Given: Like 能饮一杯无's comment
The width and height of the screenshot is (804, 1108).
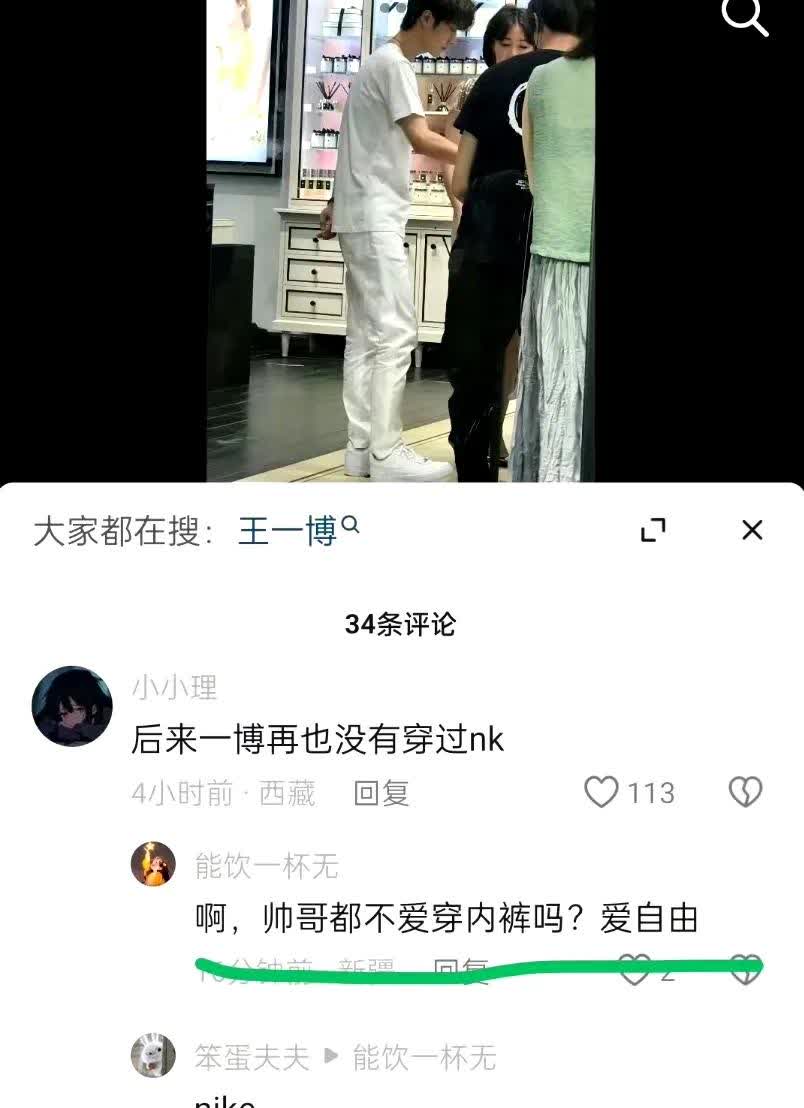Looking at the screenshot, I should (x=633, y=968).
